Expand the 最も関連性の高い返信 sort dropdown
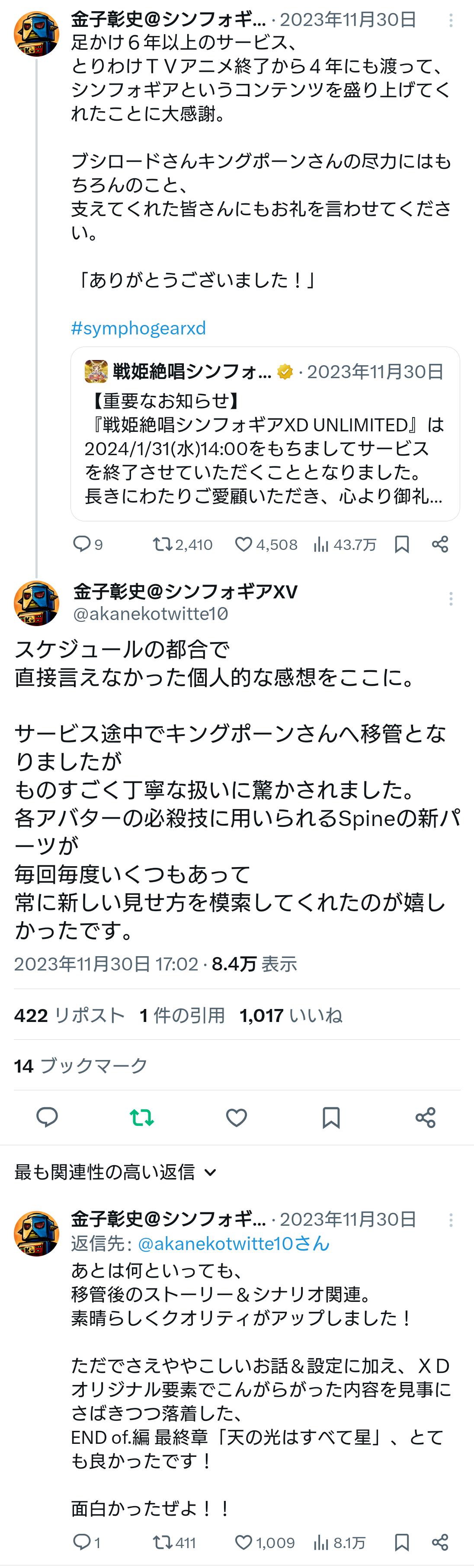The height and width of the screenshot is (1568, 474). coord(115,1172)
